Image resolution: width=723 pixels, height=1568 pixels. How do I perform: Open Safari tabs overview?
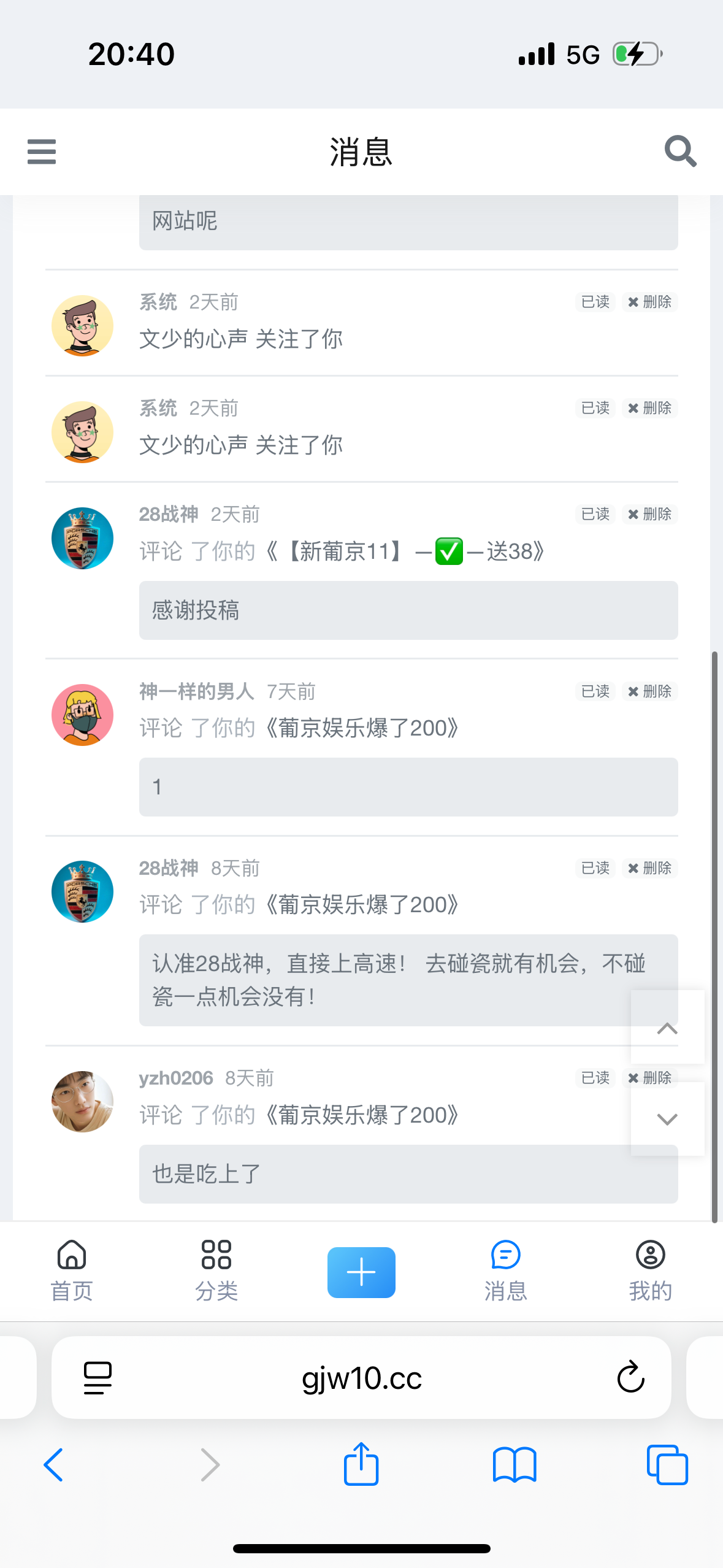(667, 1465)
